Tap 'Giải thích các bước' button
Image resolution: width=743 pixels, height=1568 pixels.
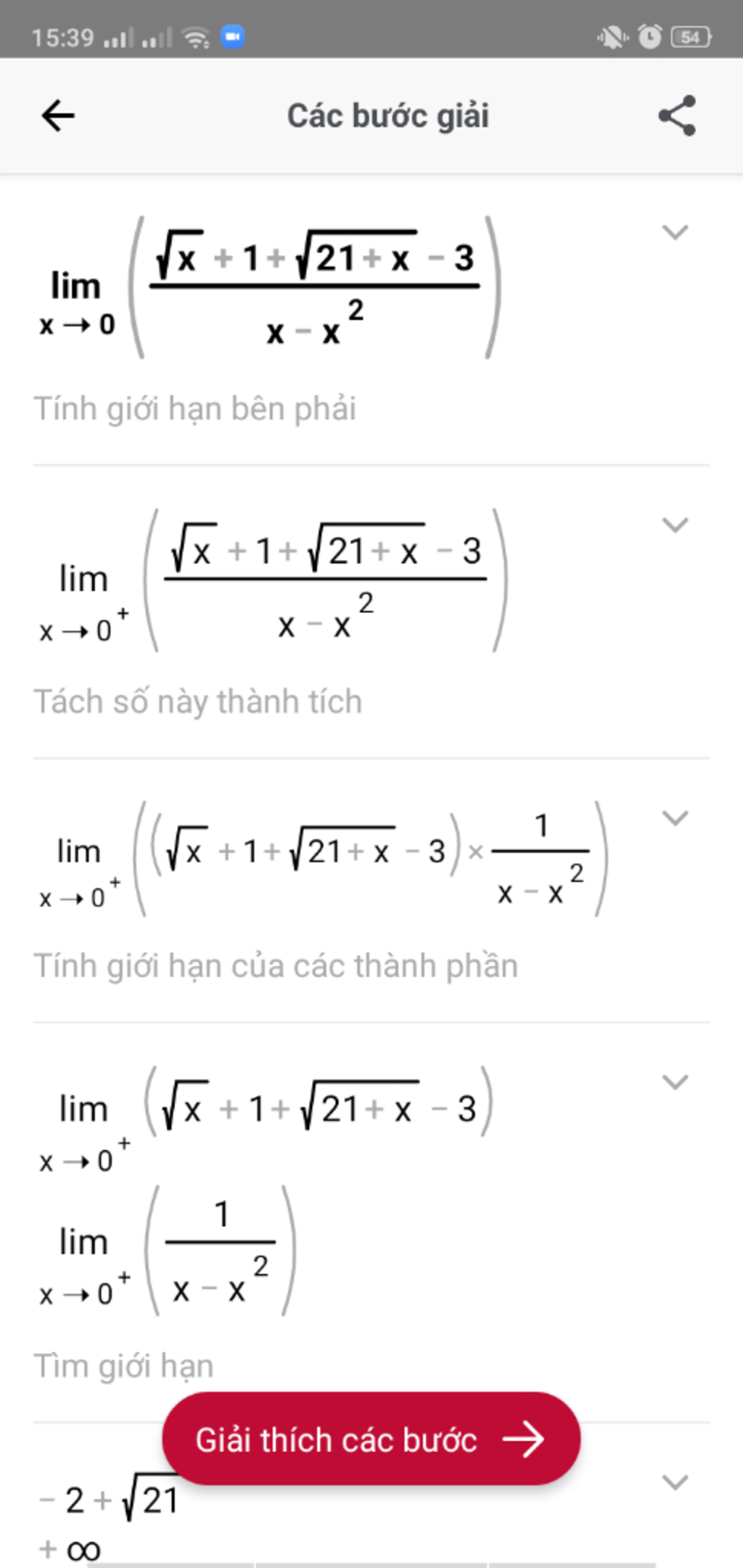(371, 1439)
